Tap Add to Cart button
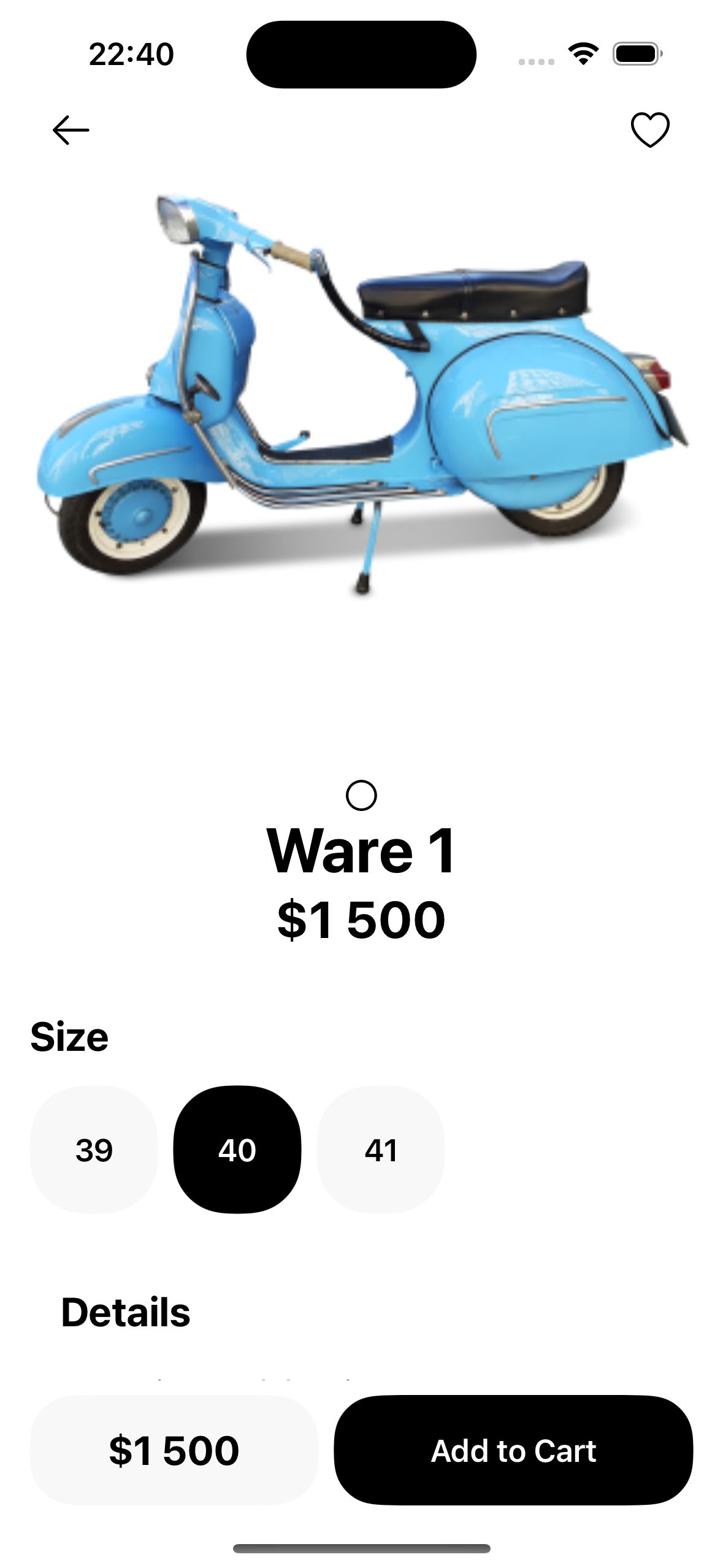This screenshot has width=723, height=1568. (x=513, y=1450)
